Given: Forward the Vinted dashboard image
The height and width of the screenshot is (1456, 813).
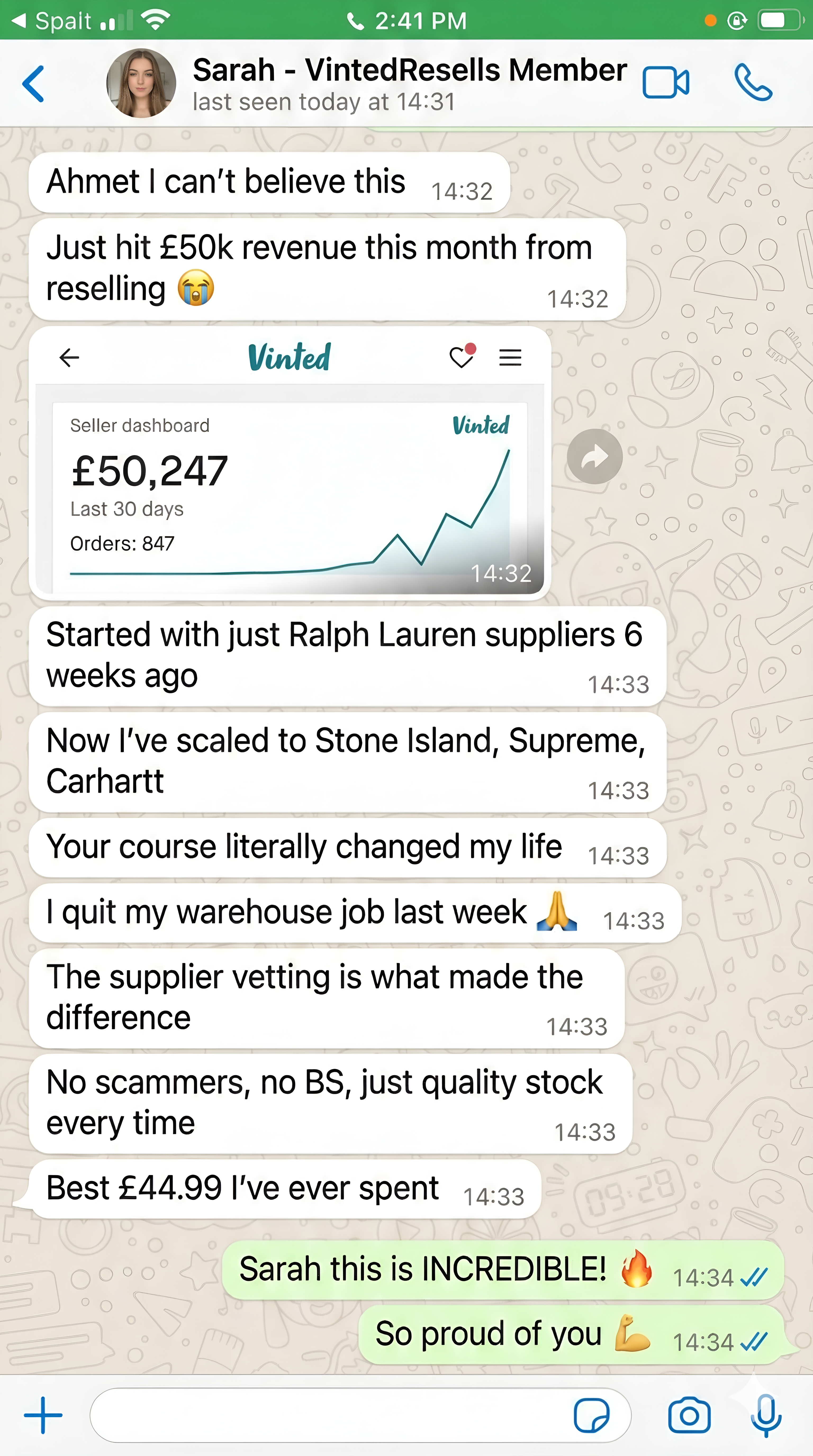Looking at the screenshot, I should point(594,457).
